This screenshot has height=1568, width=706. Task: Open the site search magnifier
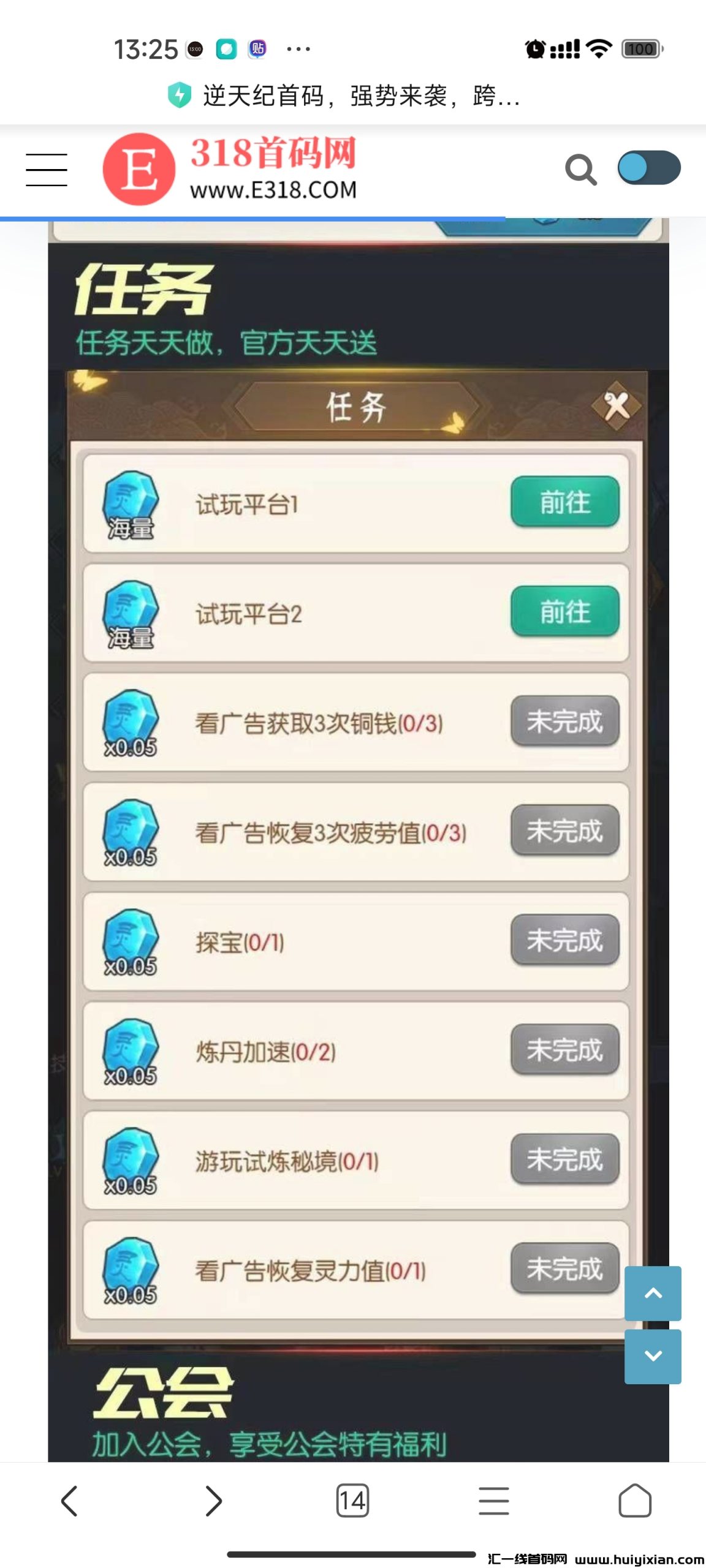(580, 170)
